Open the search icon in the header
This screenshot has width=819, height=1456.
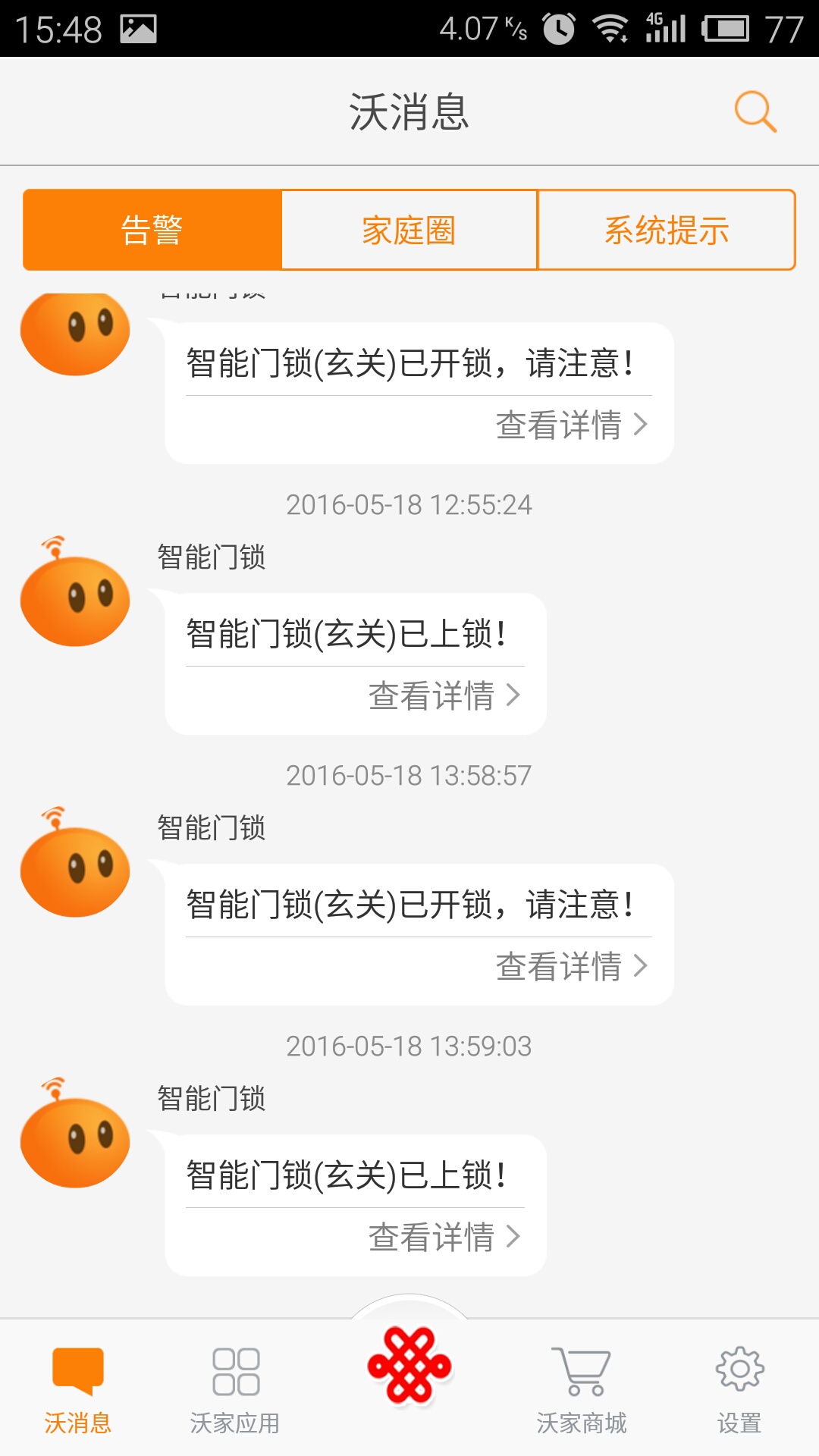[x=755, y=112]
